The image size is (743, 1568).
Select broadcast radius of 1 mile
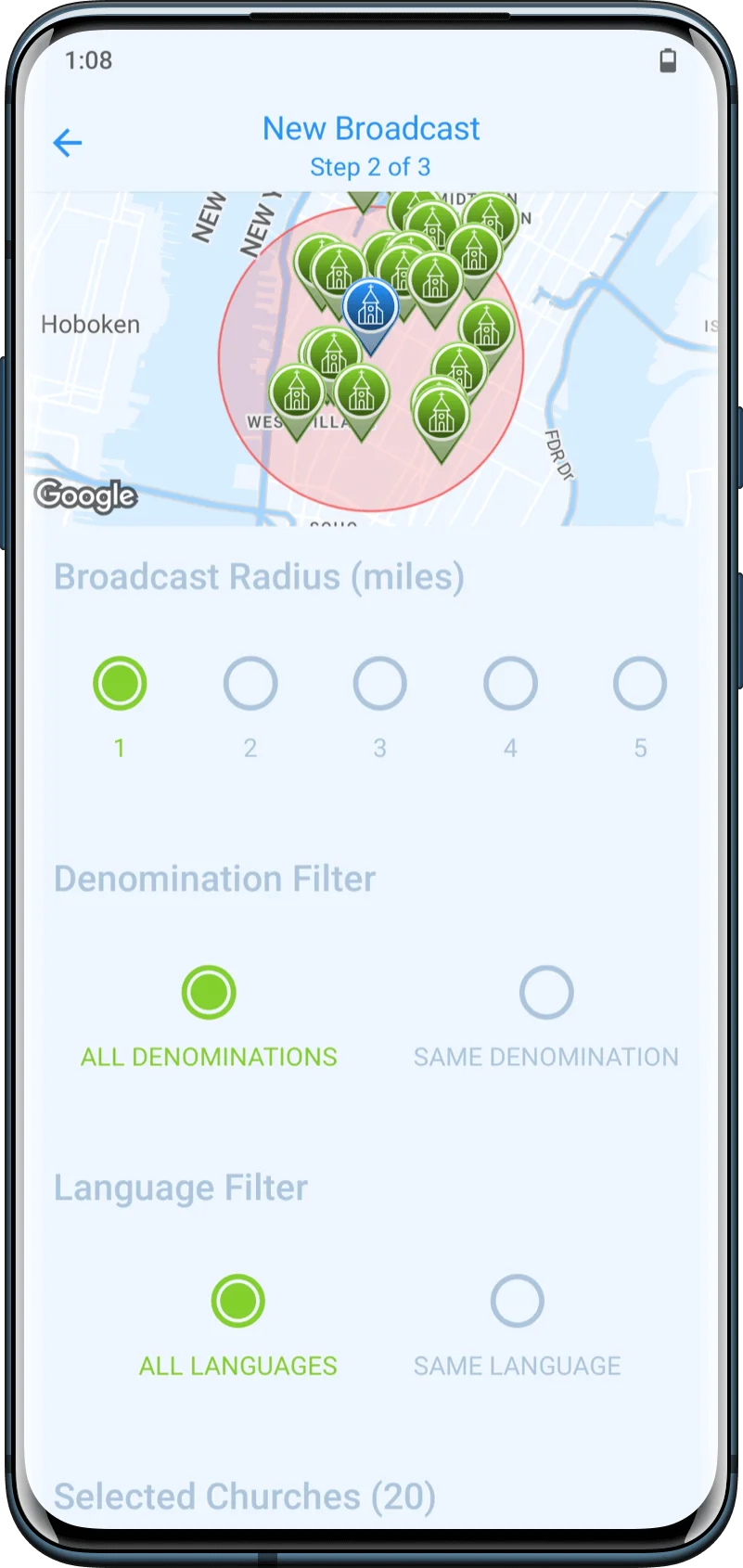point(120,684)
